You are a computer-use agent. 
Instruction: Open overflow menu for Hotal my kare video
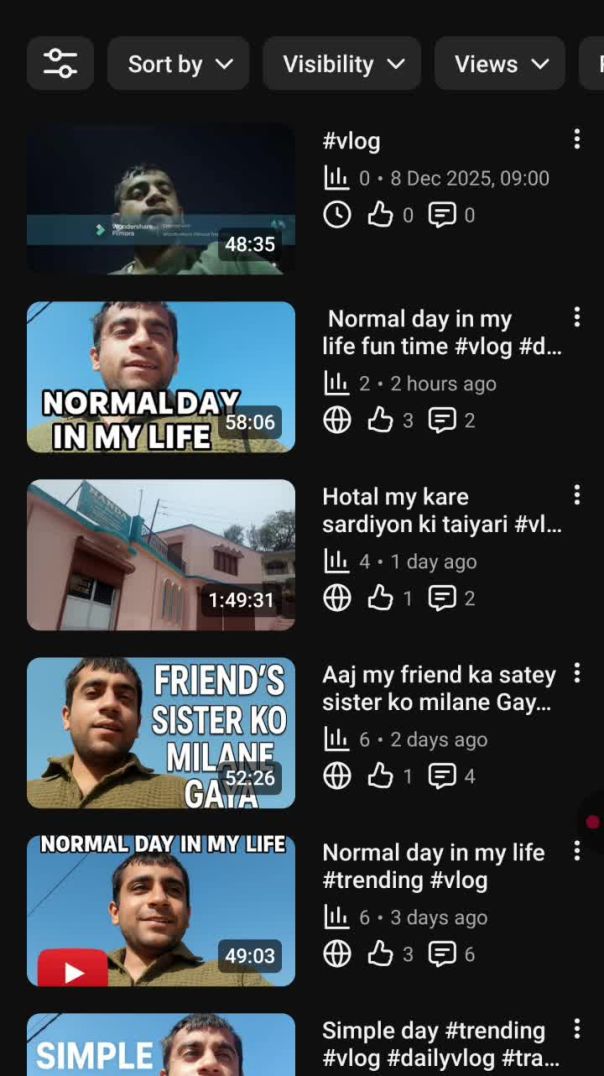click(x=577, y=496)
